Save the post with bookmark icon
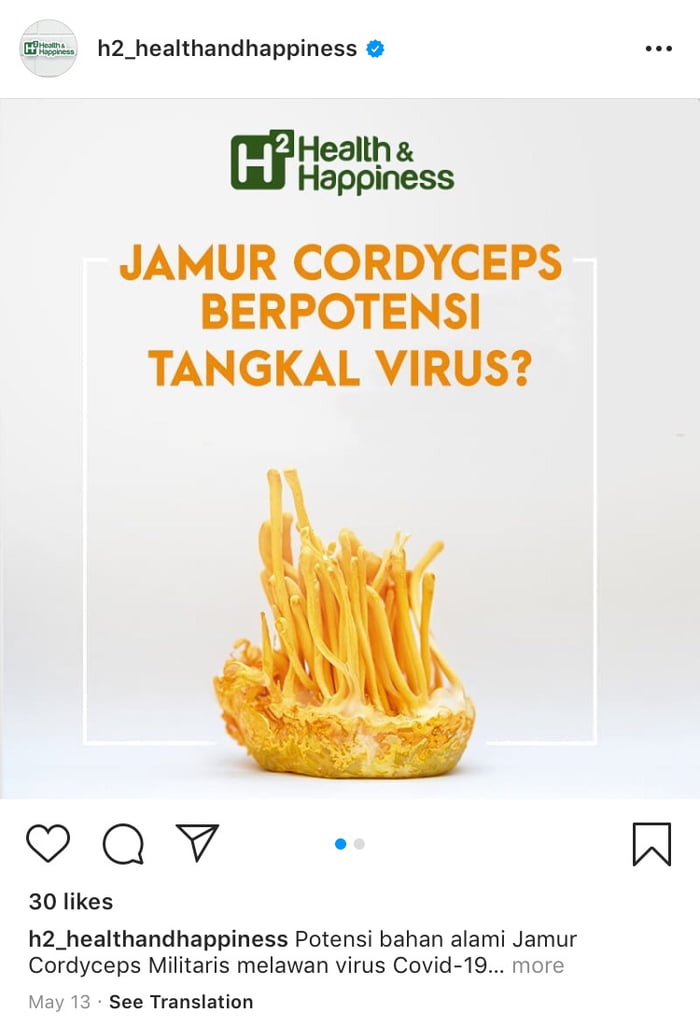The width and height of the screenshot is (700, 1027). click(x=651, y=843)
